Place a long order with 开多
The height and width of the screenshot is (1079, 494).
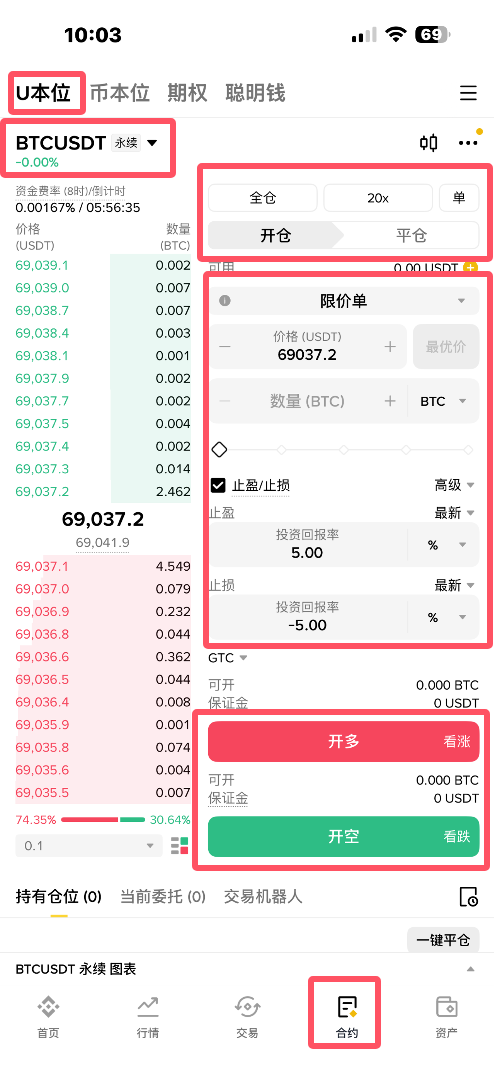pos(343,742)
